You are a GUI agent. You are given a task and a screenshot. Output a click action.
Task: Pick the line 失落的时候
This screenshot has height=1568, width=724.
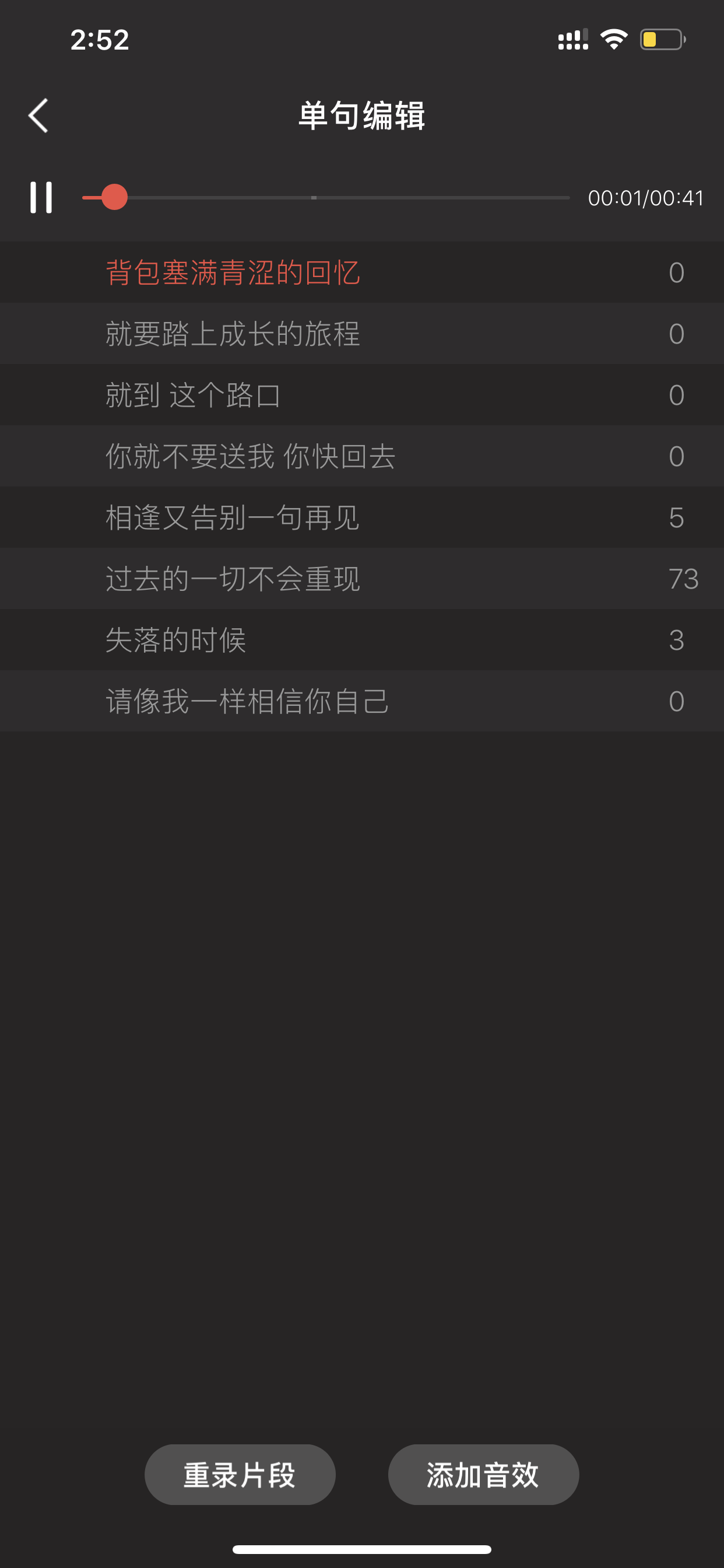tap(362, 640)
